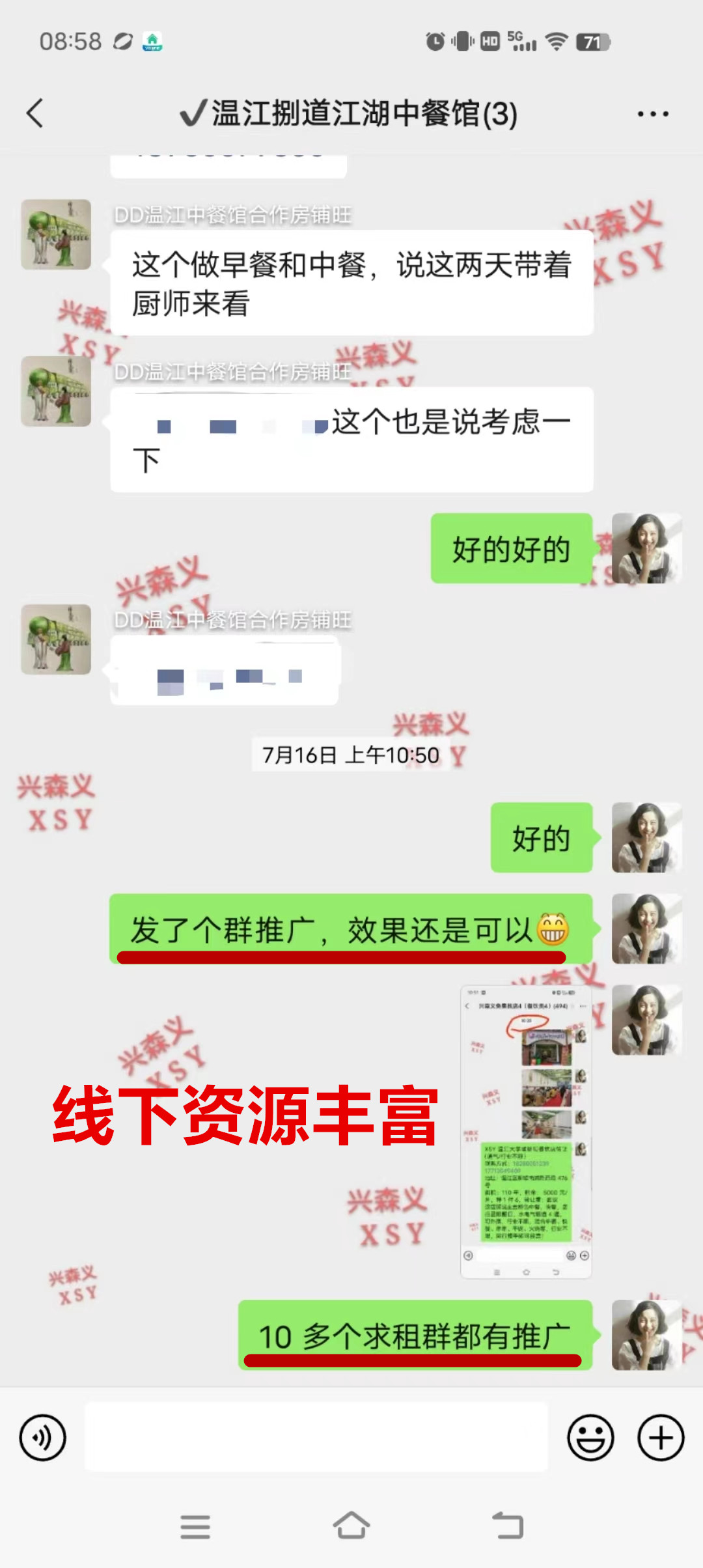Open the shared screenshot image message
The height and width of the screenshot is (1568, 703).
tap(526, 1131)
